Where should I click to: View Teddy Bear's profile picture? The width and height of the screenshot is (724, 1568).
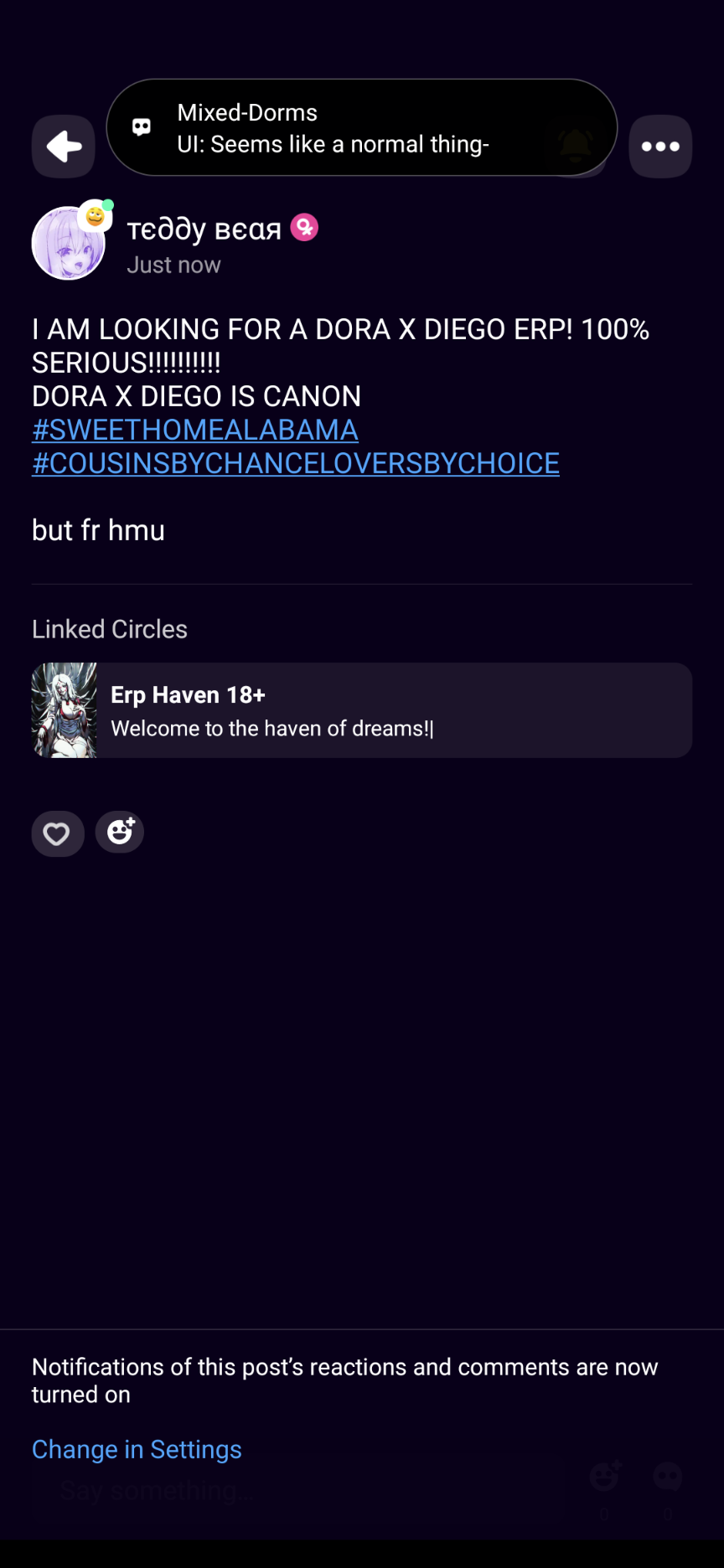point(69,244)
